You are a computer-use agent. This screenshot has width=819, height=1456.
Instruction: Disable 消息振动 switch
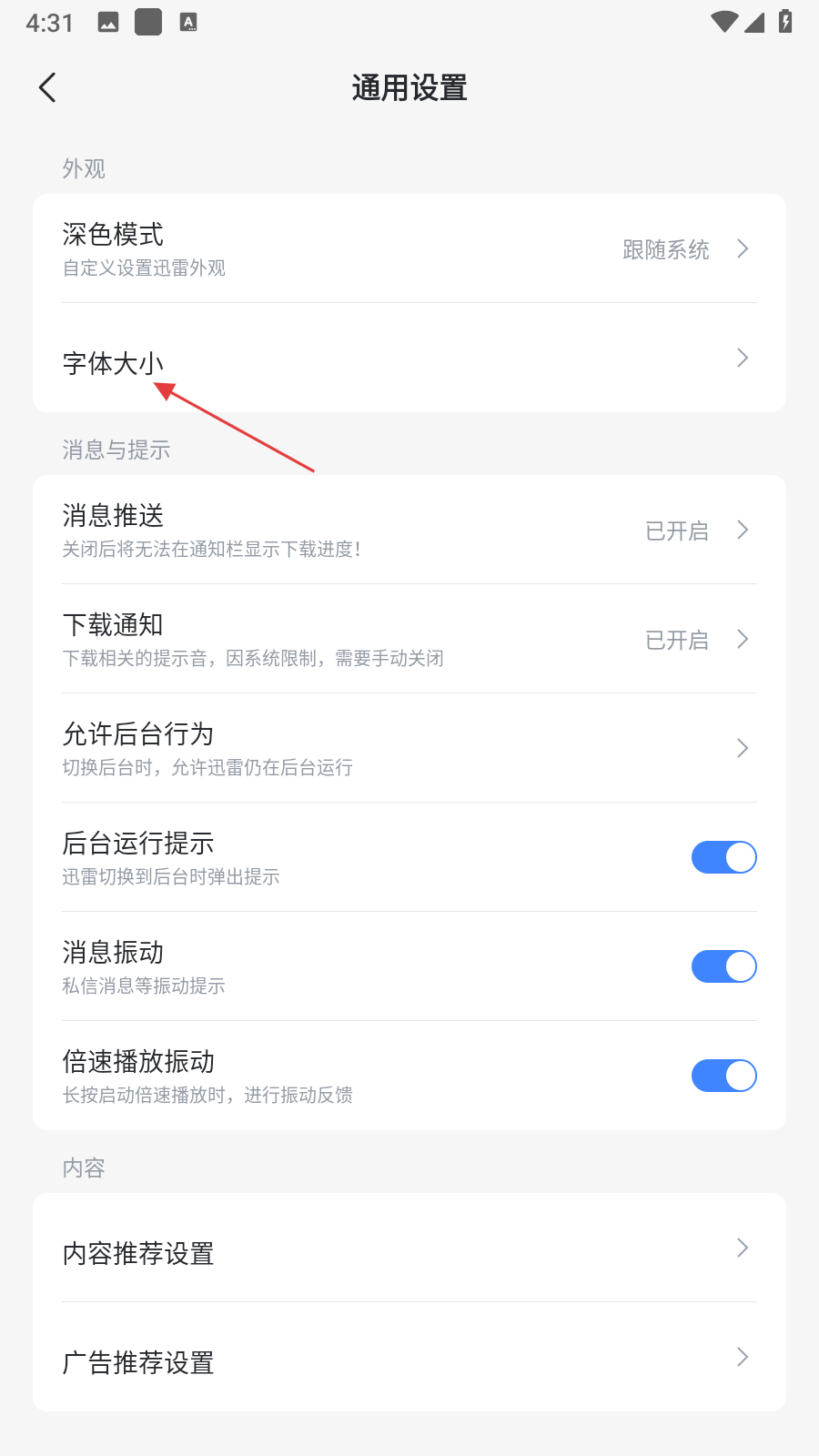click(x=723, y=966)
